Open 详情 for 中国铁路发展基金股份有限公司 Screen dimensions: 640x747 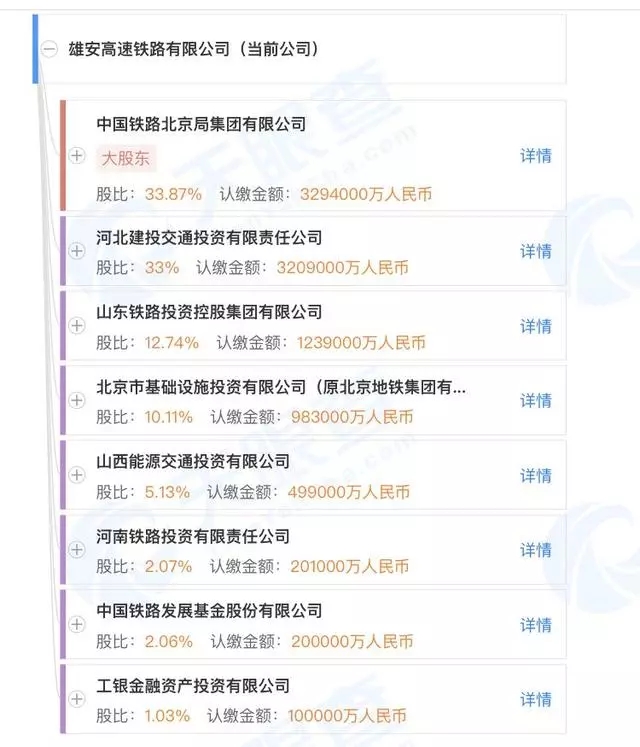pos(535,624)
